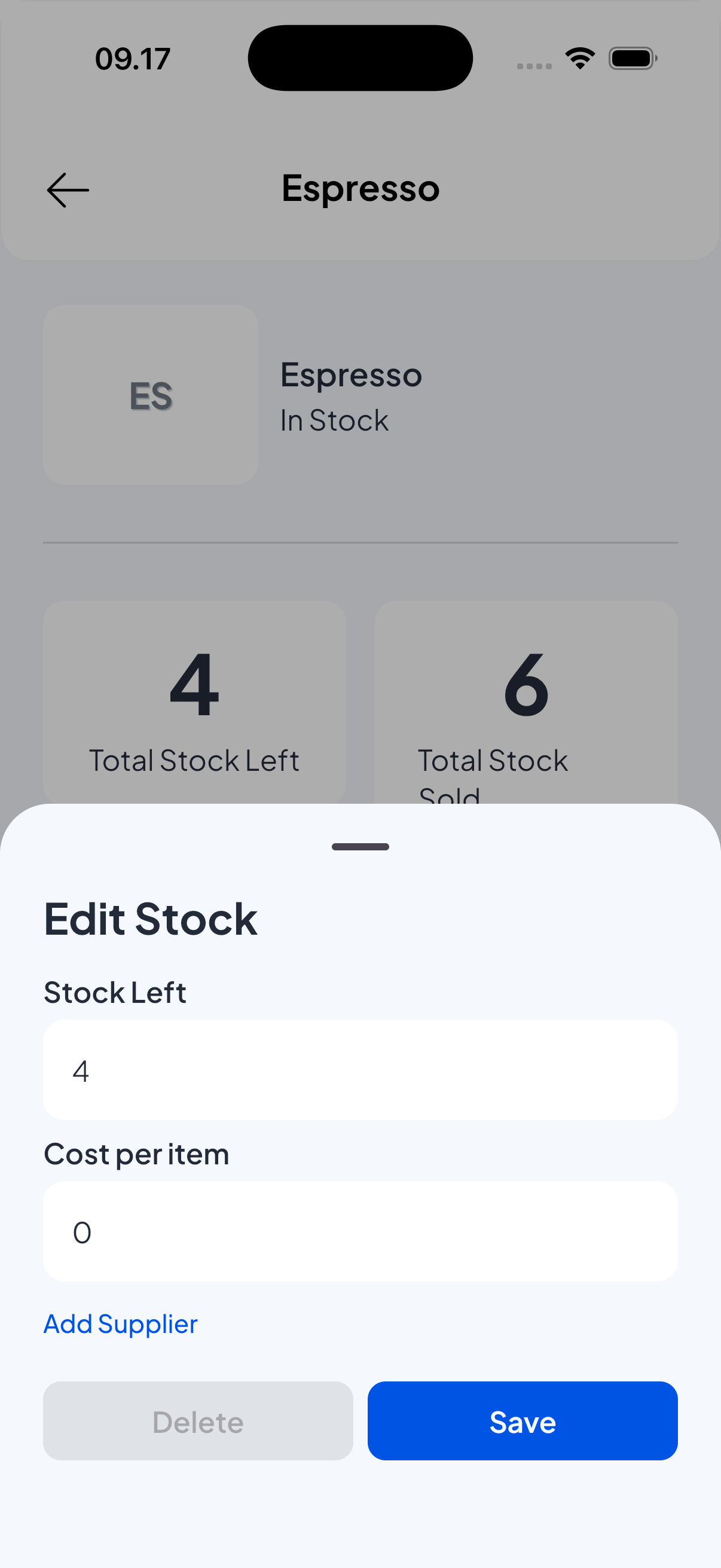The height and width of the screenshot is (1568, 721).
Task: Select the Total Stock Left card
Action: (x=194, y=700)
